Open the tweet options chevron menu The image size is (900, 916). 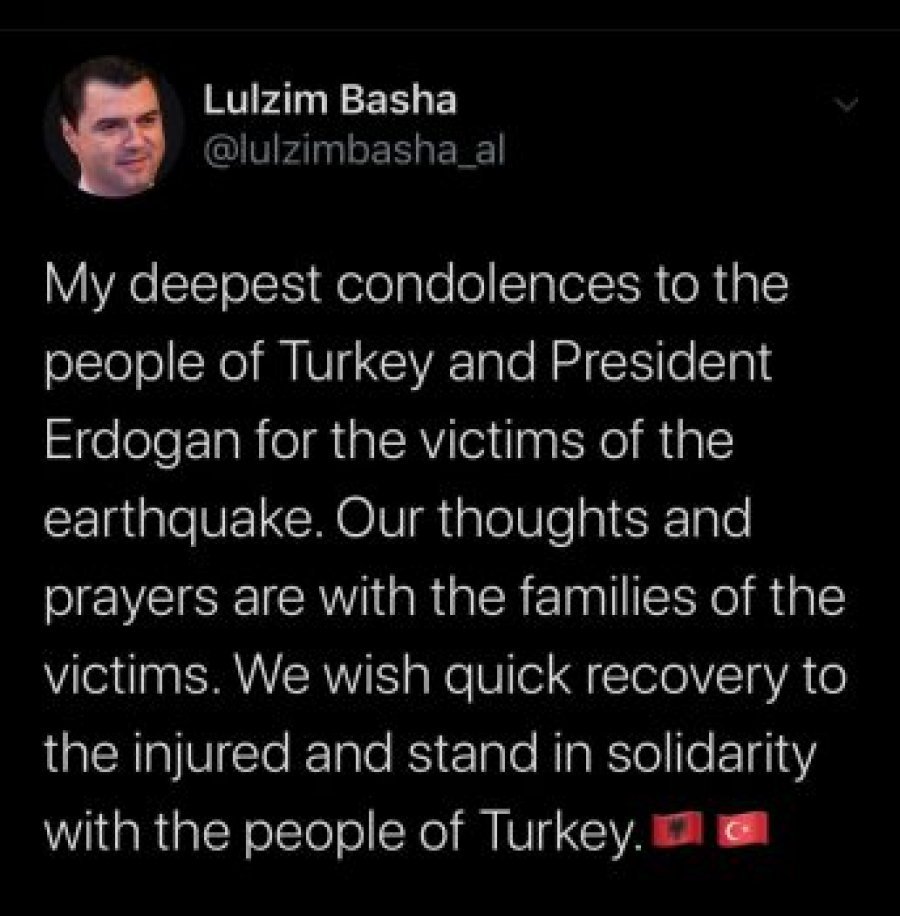(845, 104)
